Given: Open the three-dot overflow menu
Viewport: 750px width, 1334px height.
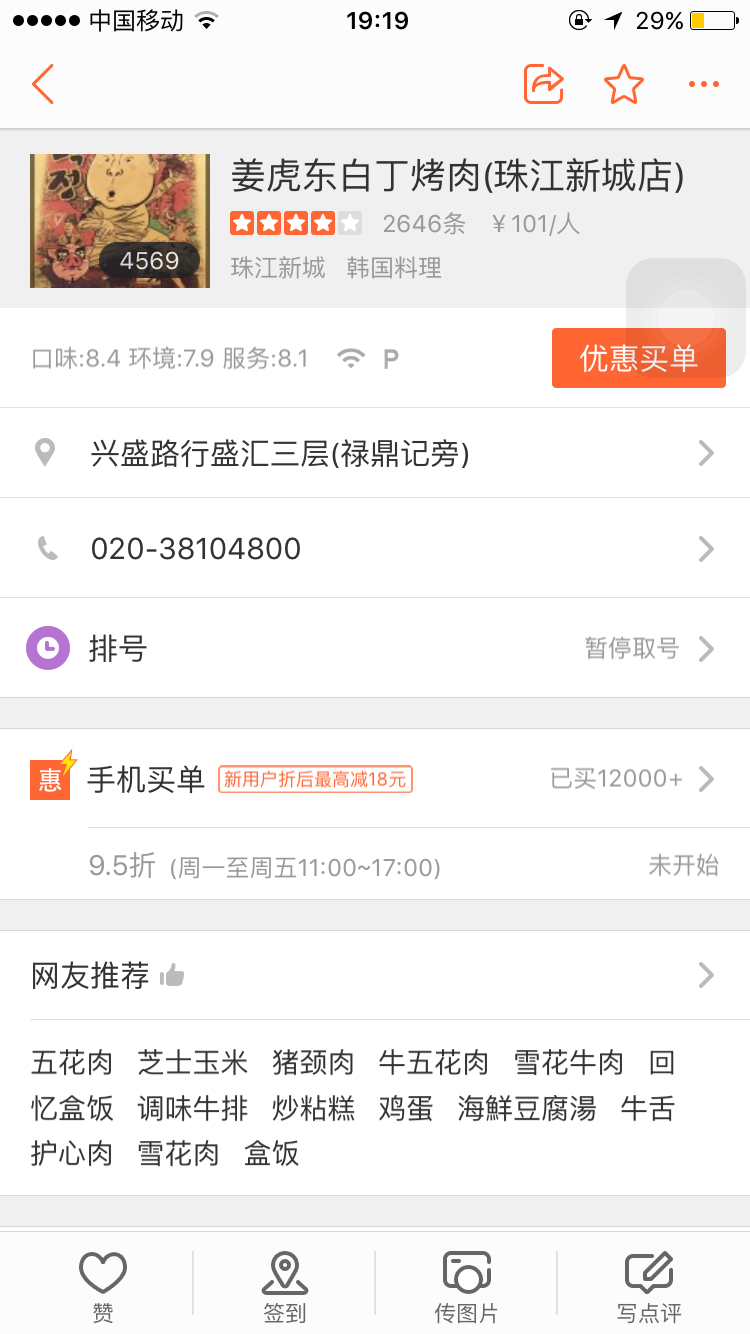Looking at the screenshot, I should coord(704,85).
